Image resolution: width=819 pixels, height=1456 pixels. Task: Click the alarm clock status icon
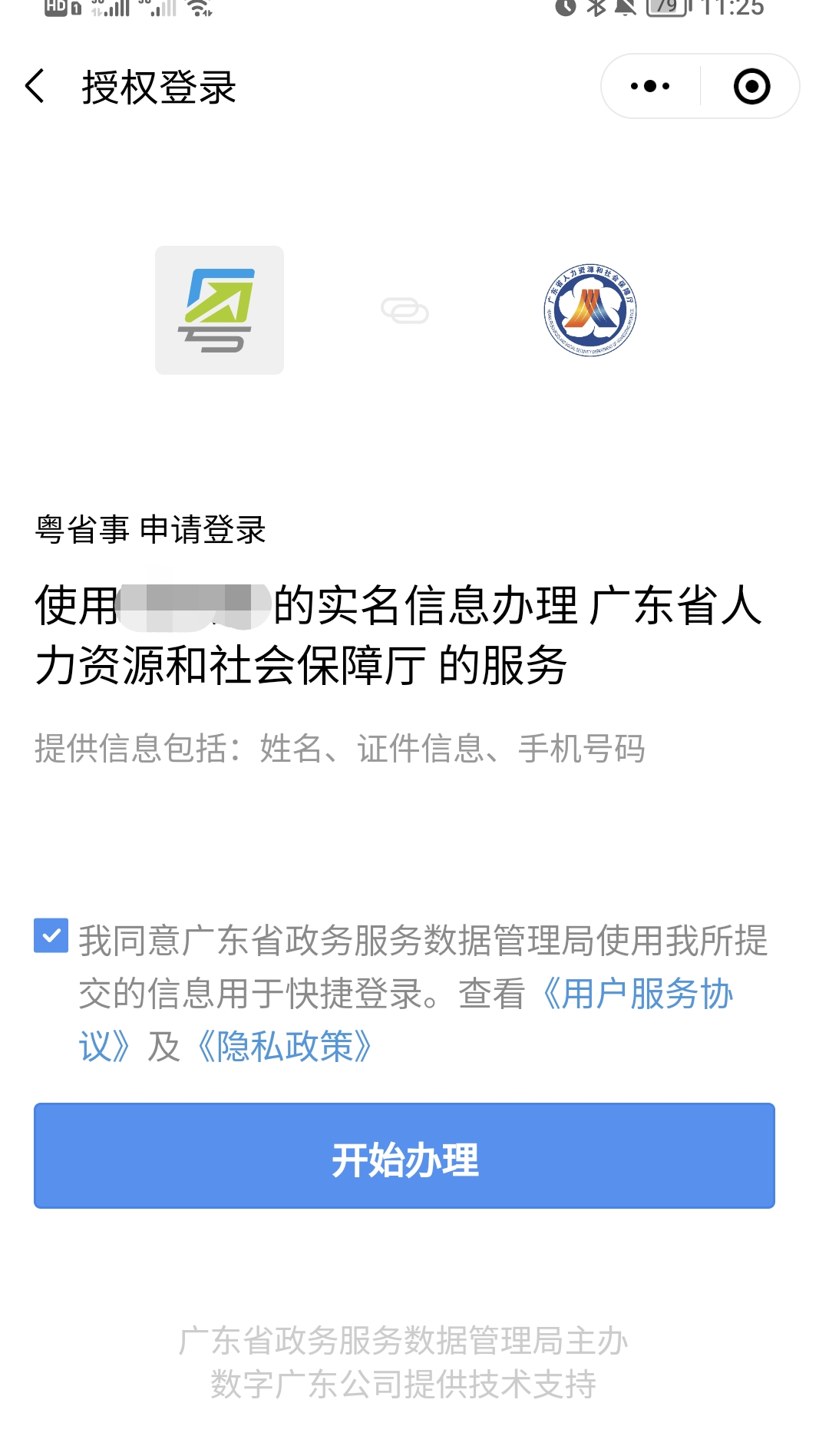564,11
